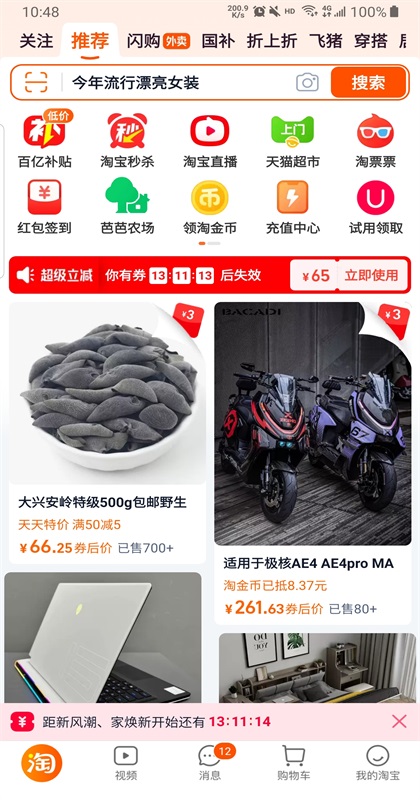This screenshot has width=420, height=800.
Task: Open 红包签到
Action: 45,207
